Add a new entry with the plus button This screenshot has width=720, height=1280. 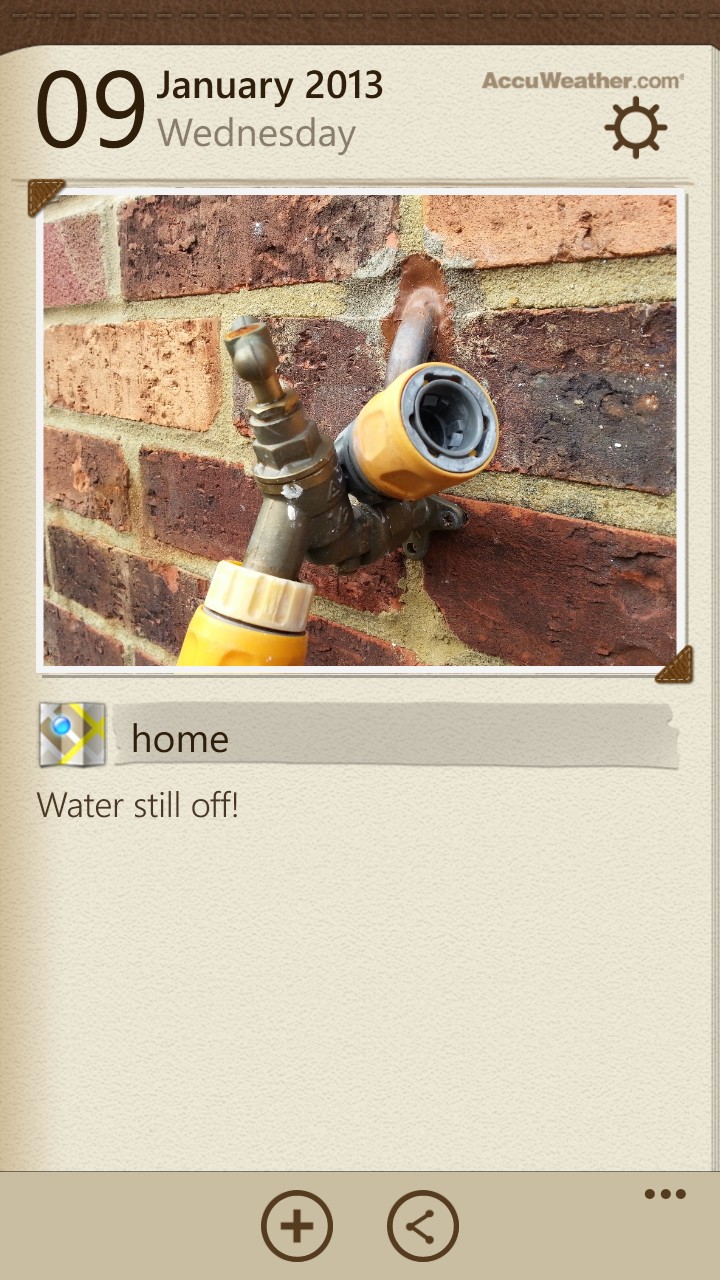[x=297, y=1226]
